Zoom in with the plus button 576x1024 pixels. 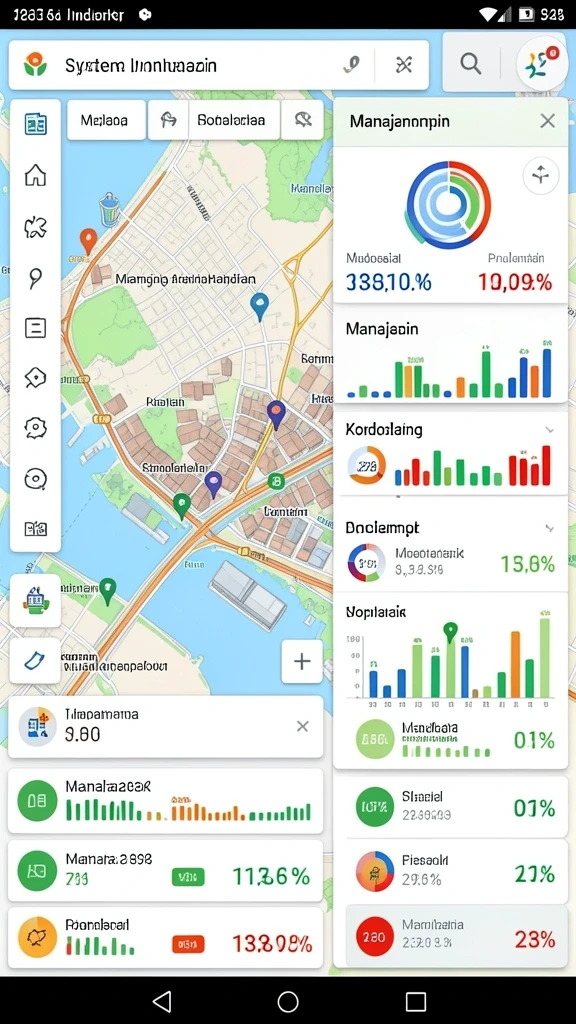[x=302, y=662]
